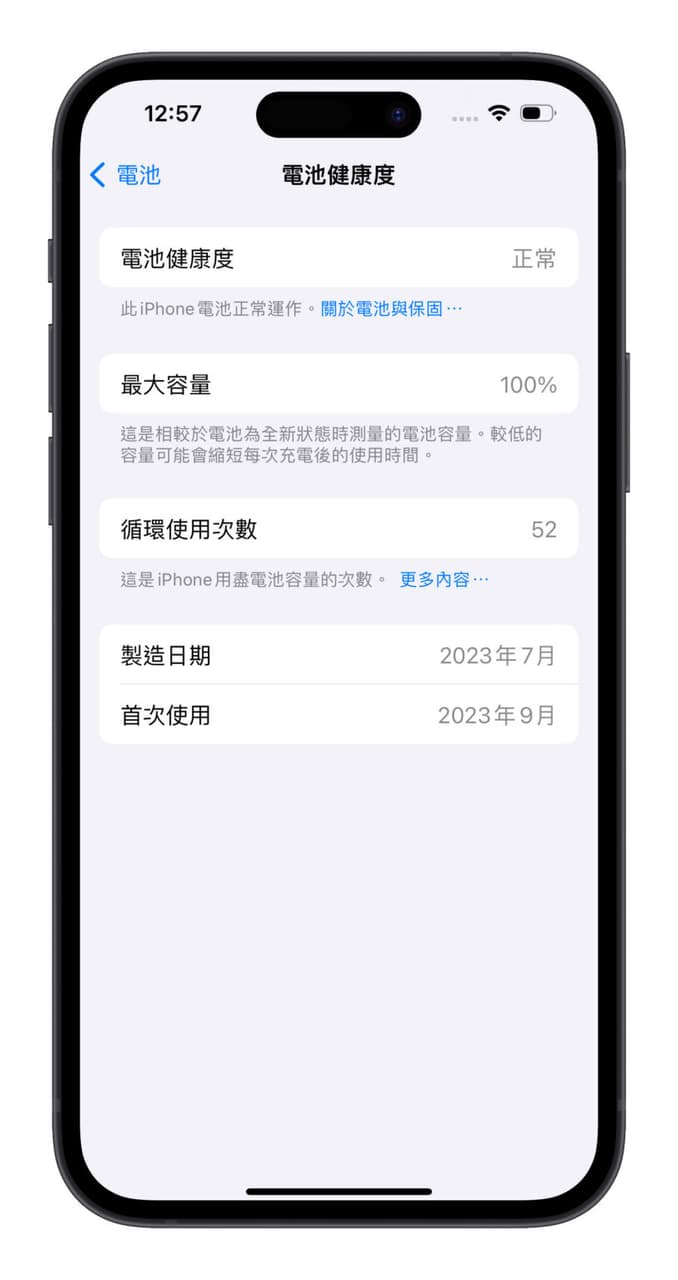Go back to 電池 settings
Screen dimensions: 678x1280
(x=125, y=175)
